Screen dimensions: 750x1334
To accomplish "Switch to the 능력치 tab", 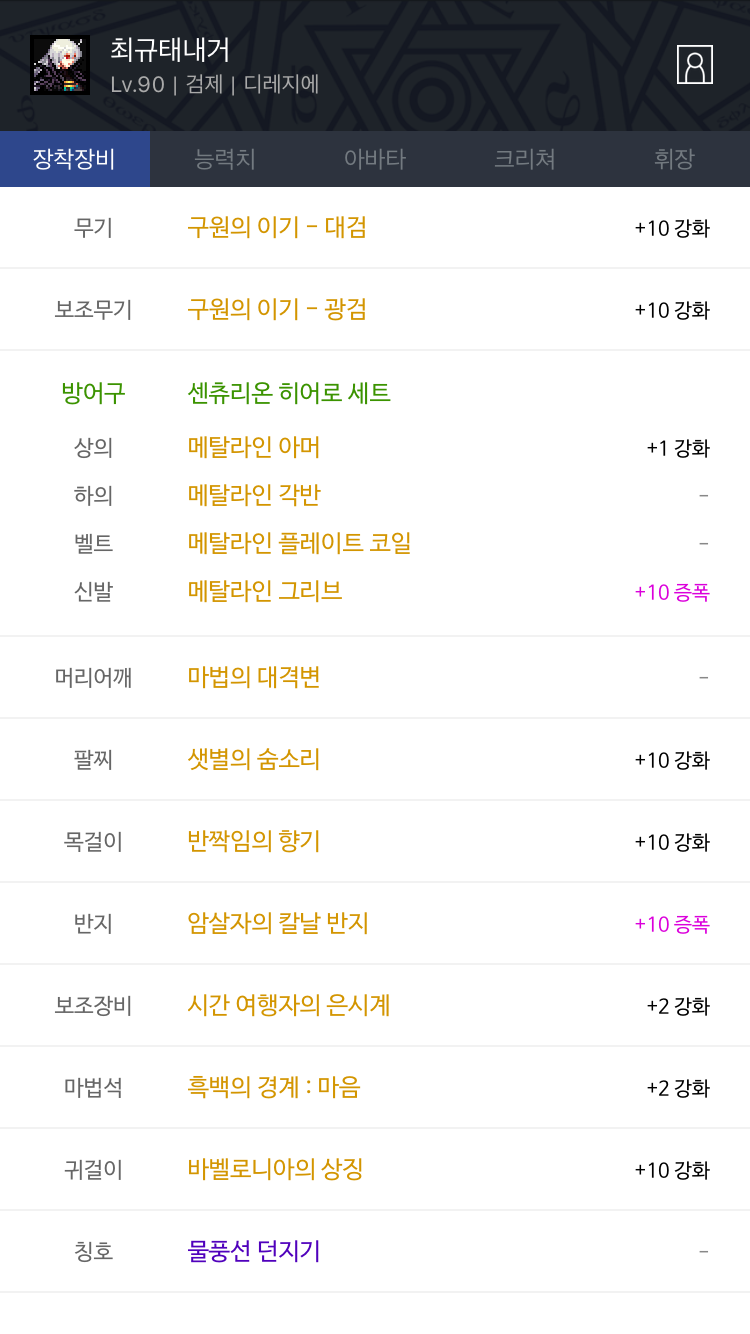I will 225,159.
